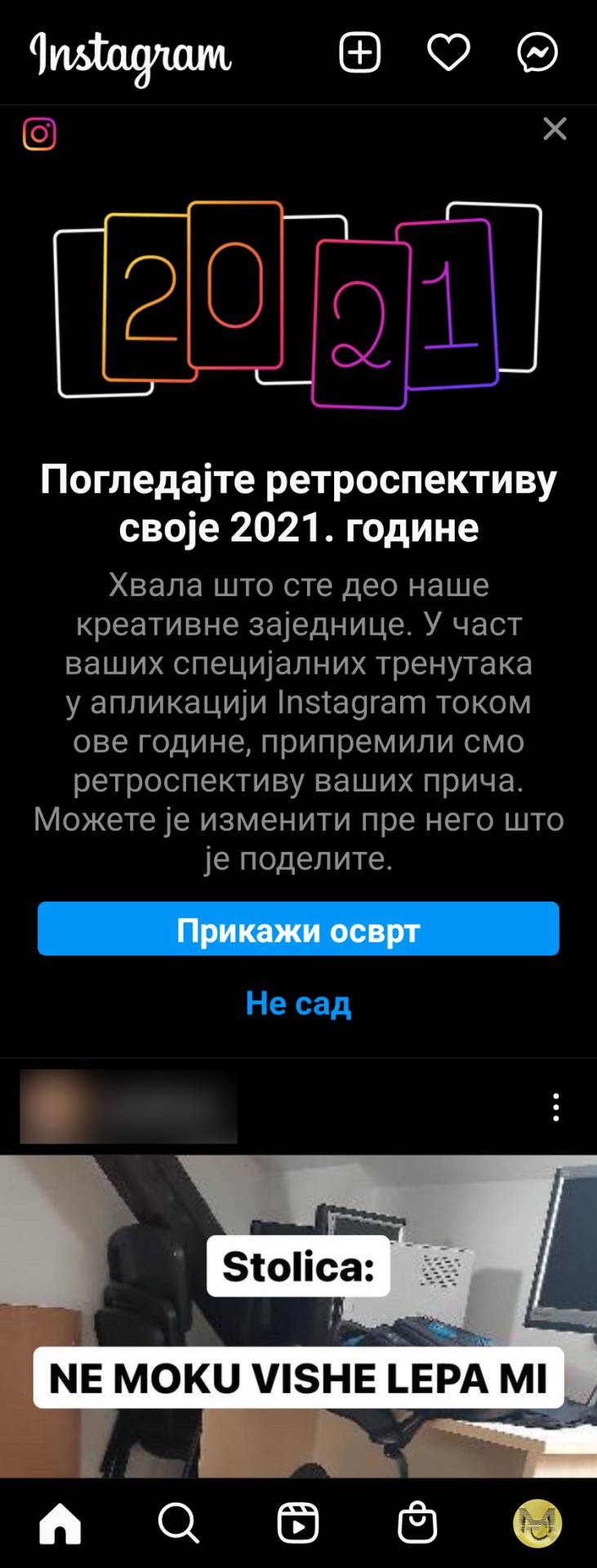Open your profile tab
Screen dimensions: 597x1568
[x=537, y=1523]
